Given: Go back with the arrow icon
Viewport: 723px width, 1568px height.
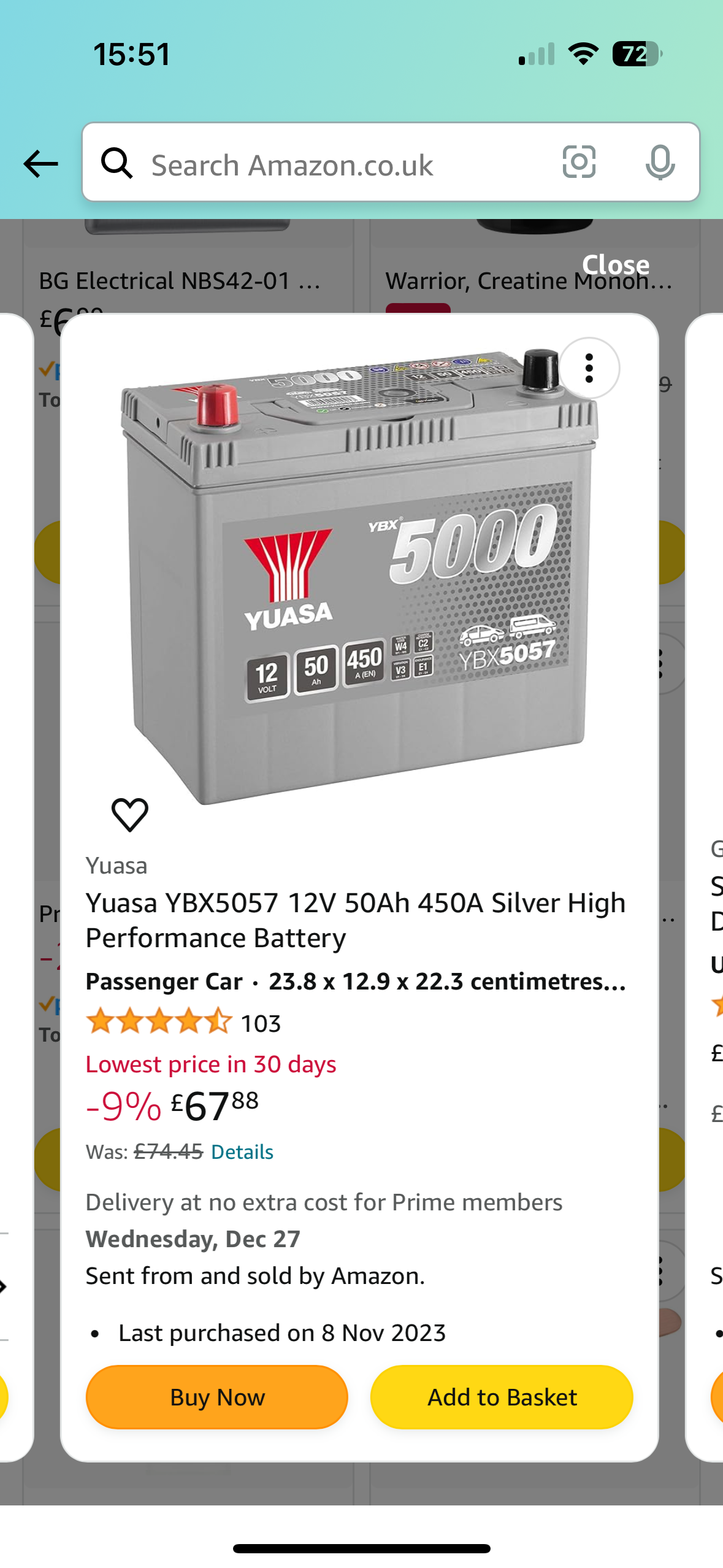Looking at the screenshot, I should [x=40, y=164].
